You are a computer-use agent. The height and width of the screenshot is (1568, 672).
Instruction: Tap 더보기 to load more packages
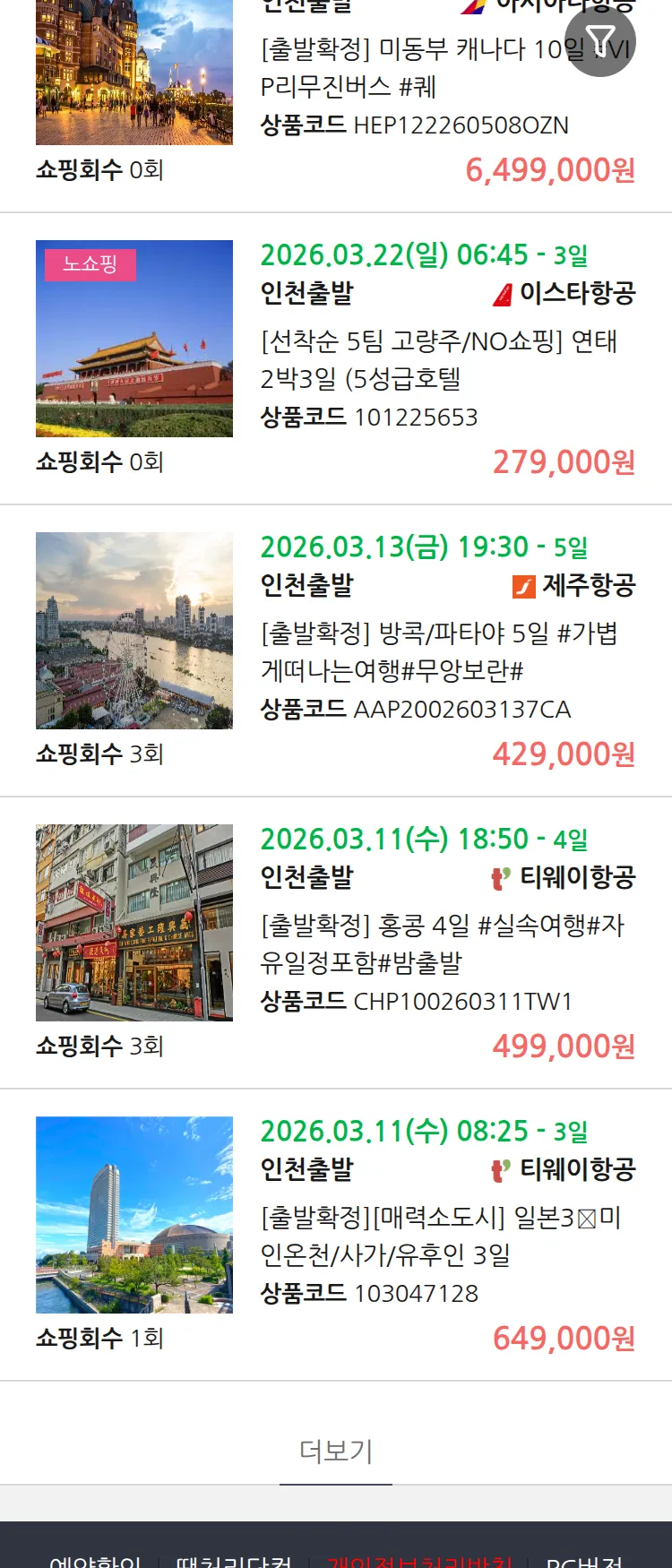pyautogui.click(x=336, y=1451)
